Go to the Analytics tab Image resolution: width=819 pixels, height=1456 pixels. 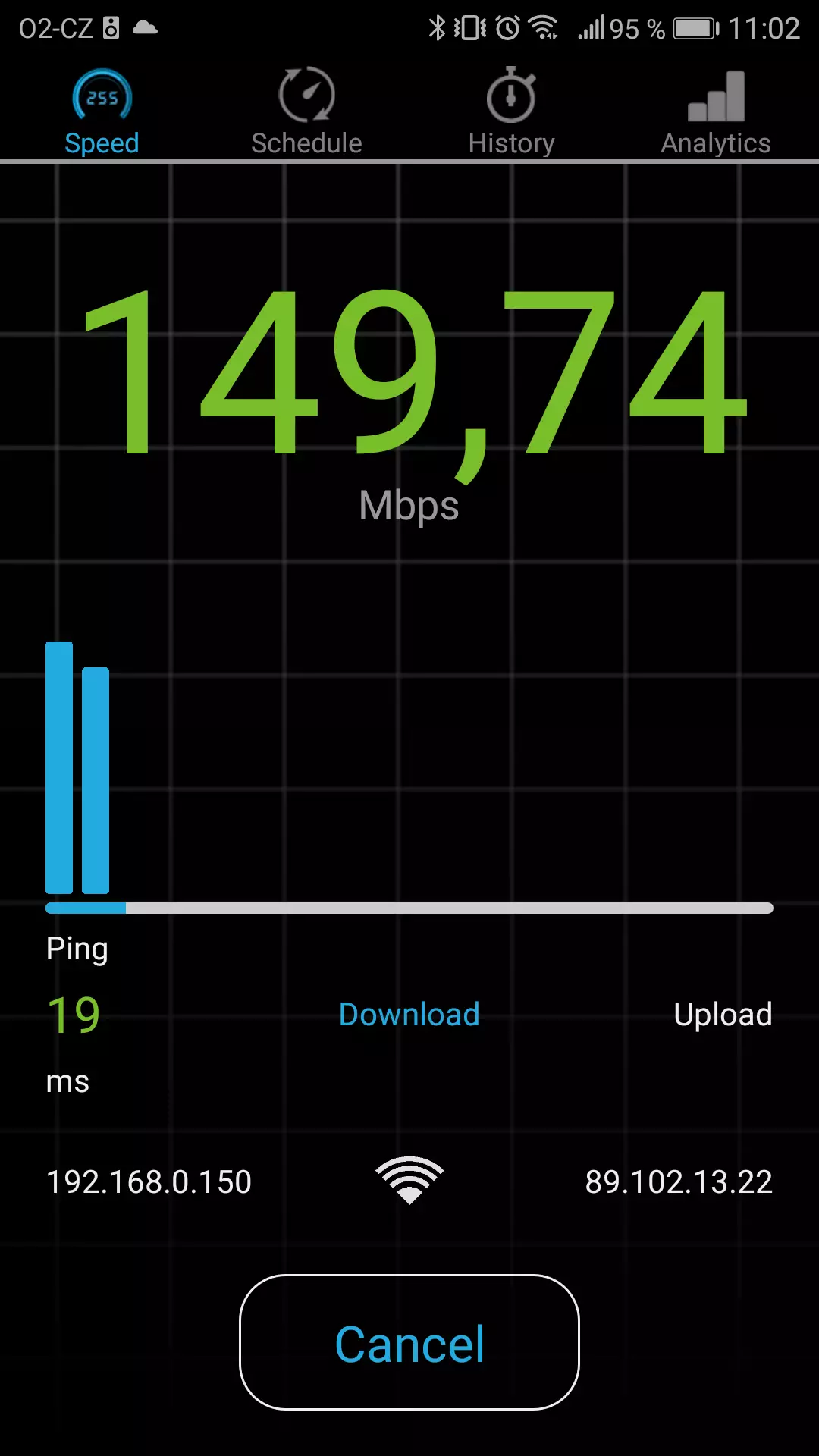click(716, 111)
